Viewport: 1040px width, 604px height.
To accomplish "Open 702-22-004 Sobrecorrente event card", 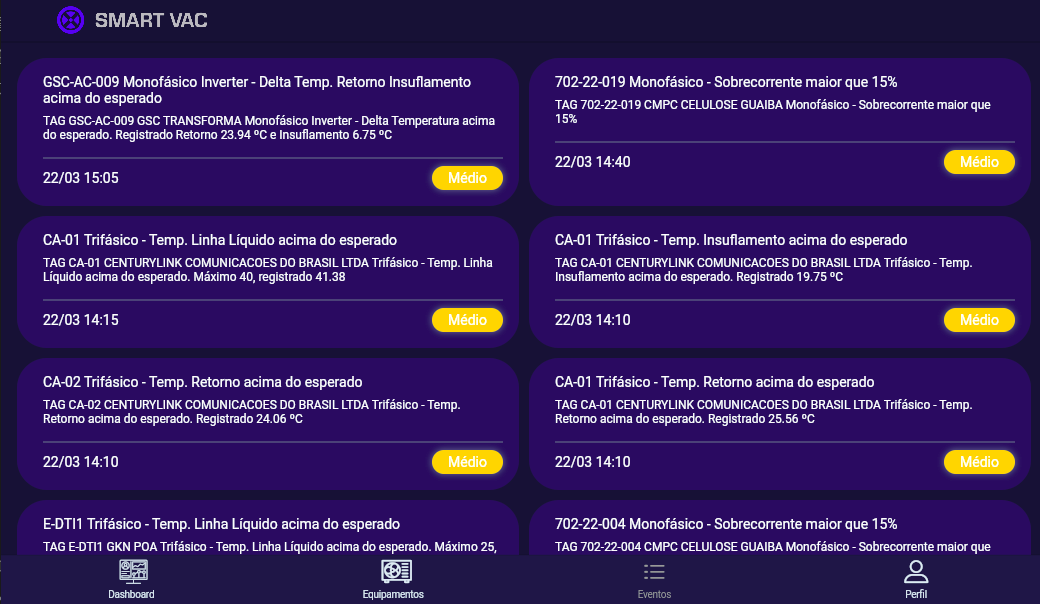I will click(x=779, y=530).
